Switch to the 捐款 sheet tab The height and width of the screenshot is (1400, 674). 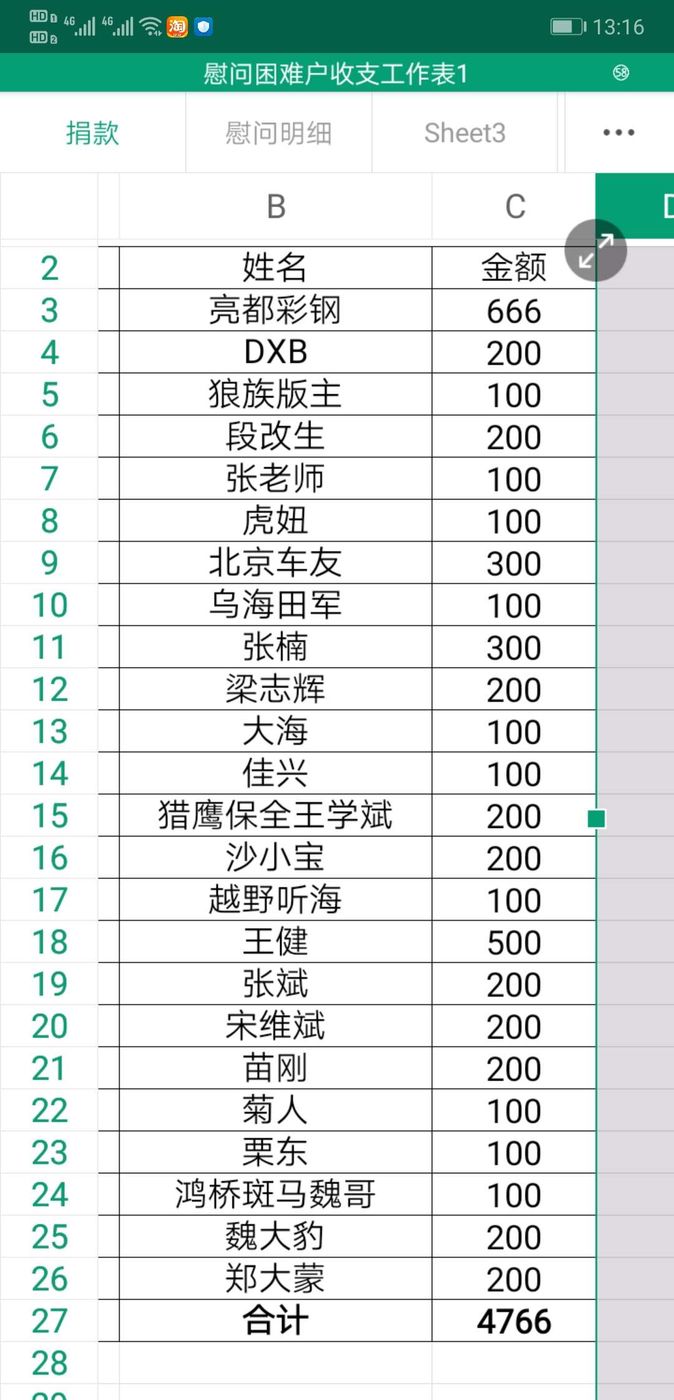pyautogui.click(x=93, y=133)
